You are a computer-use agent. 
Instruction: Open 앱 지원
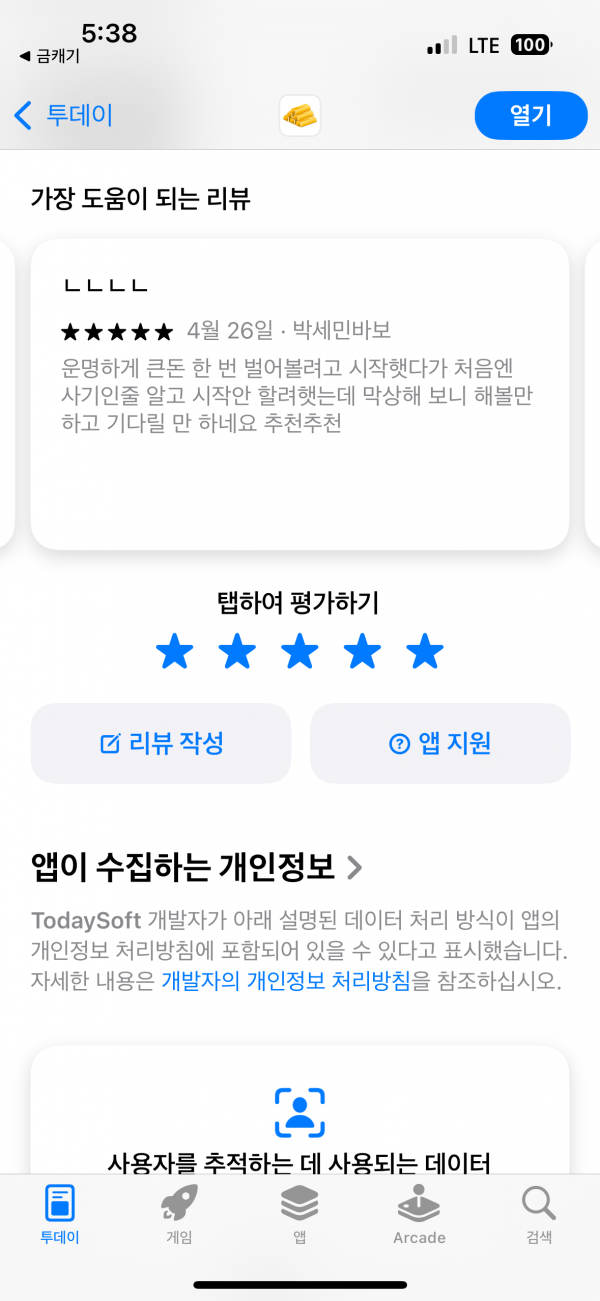pyautogui.click(x=440, y=743)
